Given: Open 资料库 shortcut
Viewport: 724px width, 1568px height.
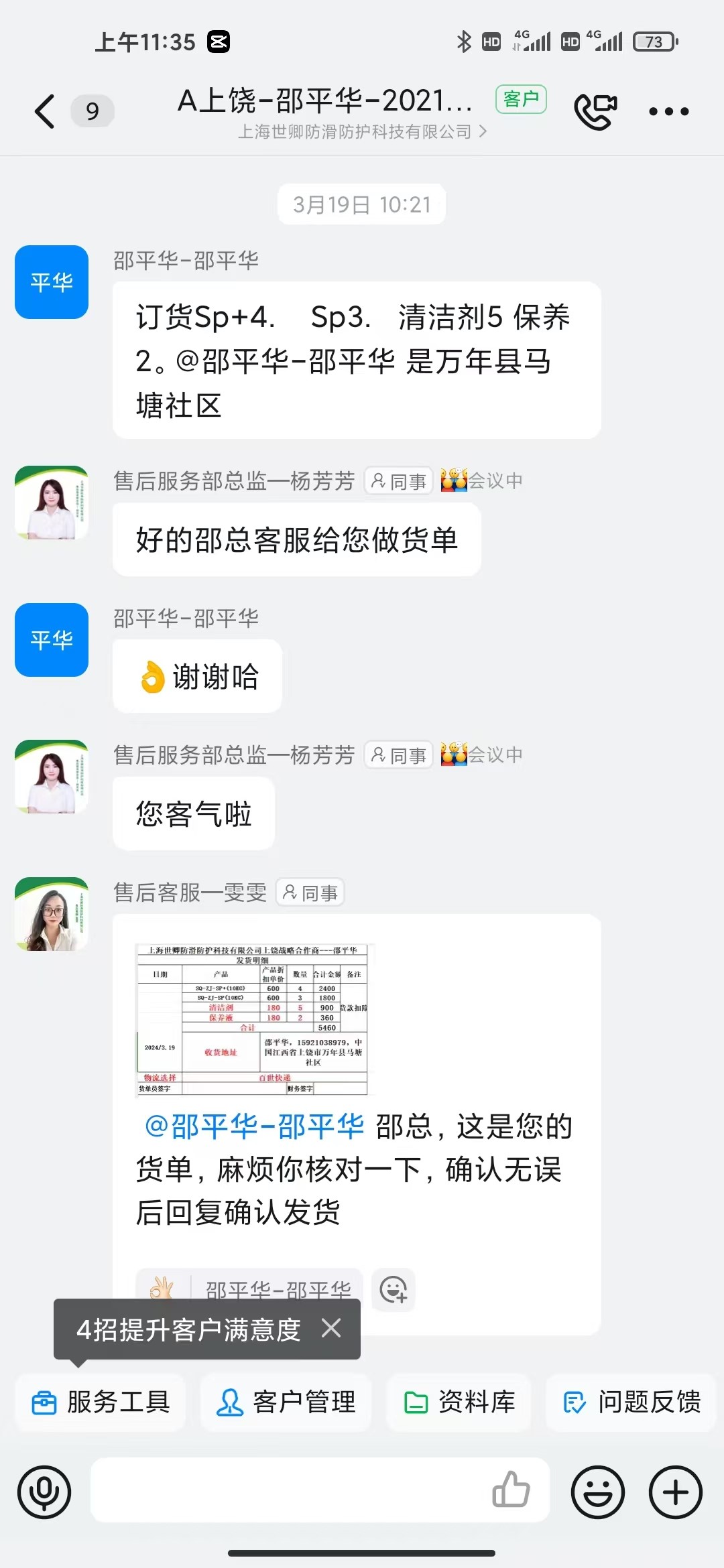Looking at the screenshot, I should tap(459, 1402).
